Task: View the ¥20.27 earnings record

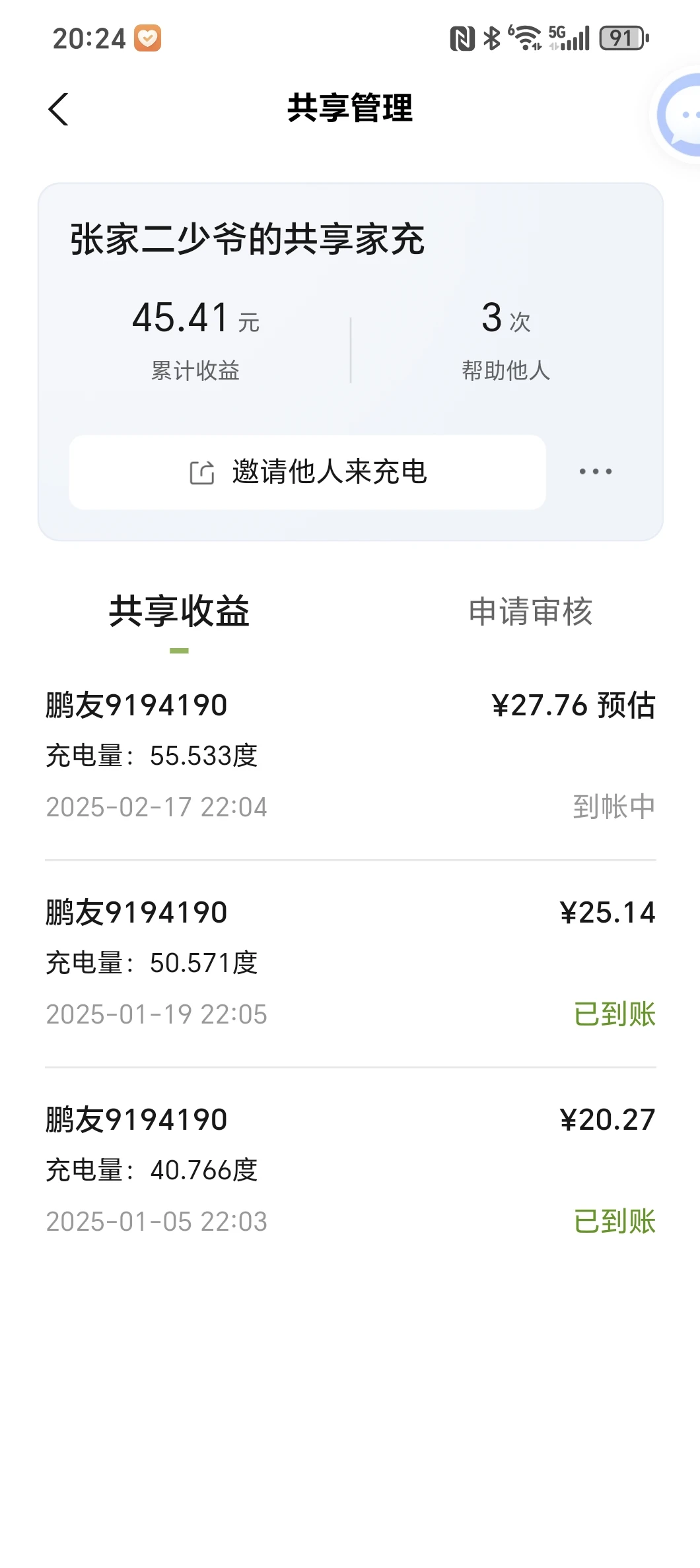Action: (350, 1171)
